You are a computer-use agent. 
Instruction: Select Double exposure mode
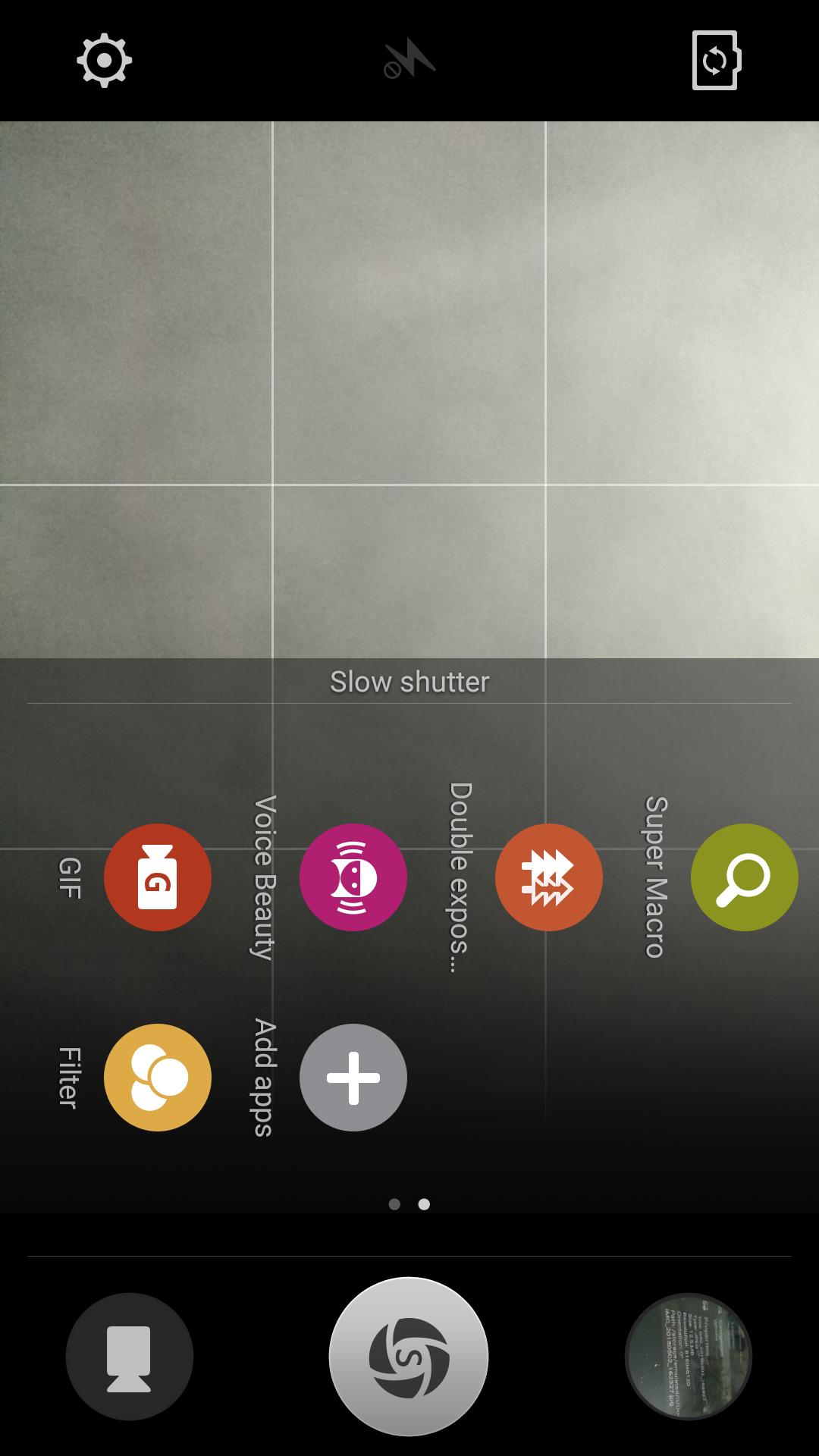[549, 877]
